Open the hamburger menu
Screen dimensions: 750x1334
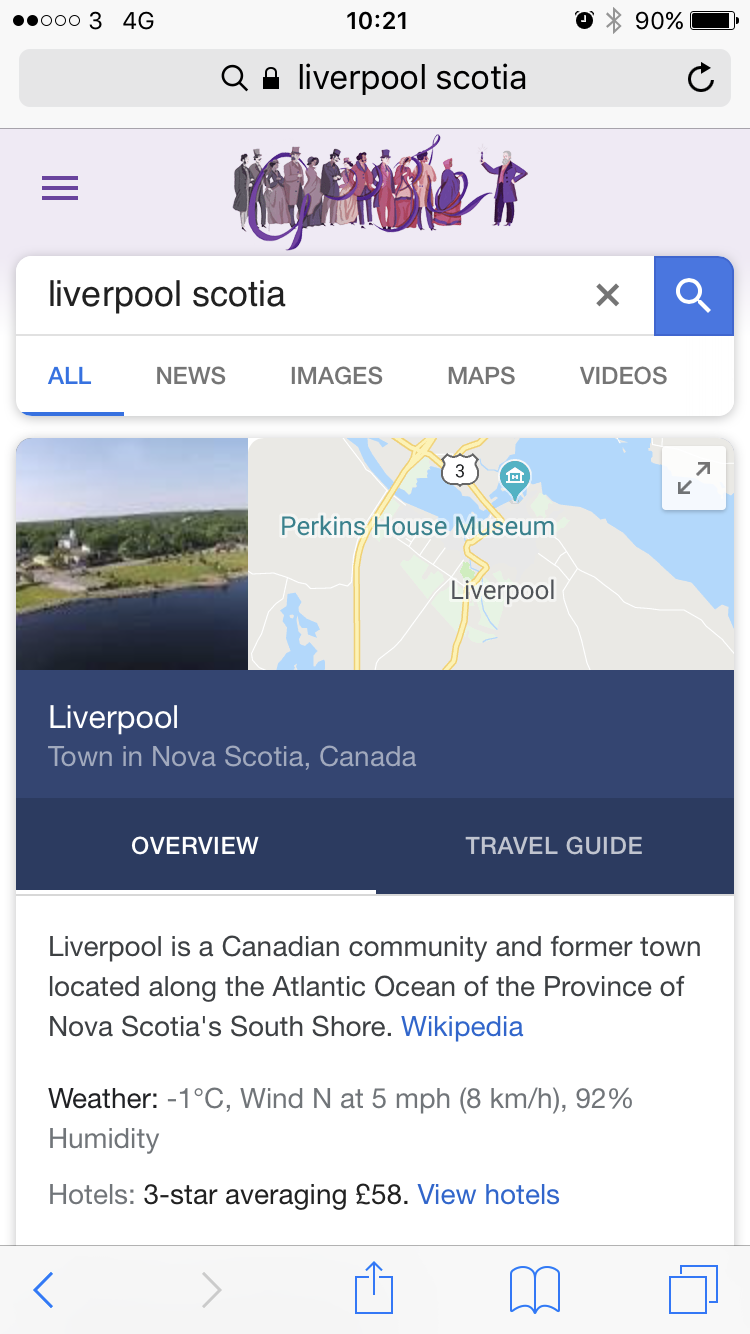click(60, 188)
